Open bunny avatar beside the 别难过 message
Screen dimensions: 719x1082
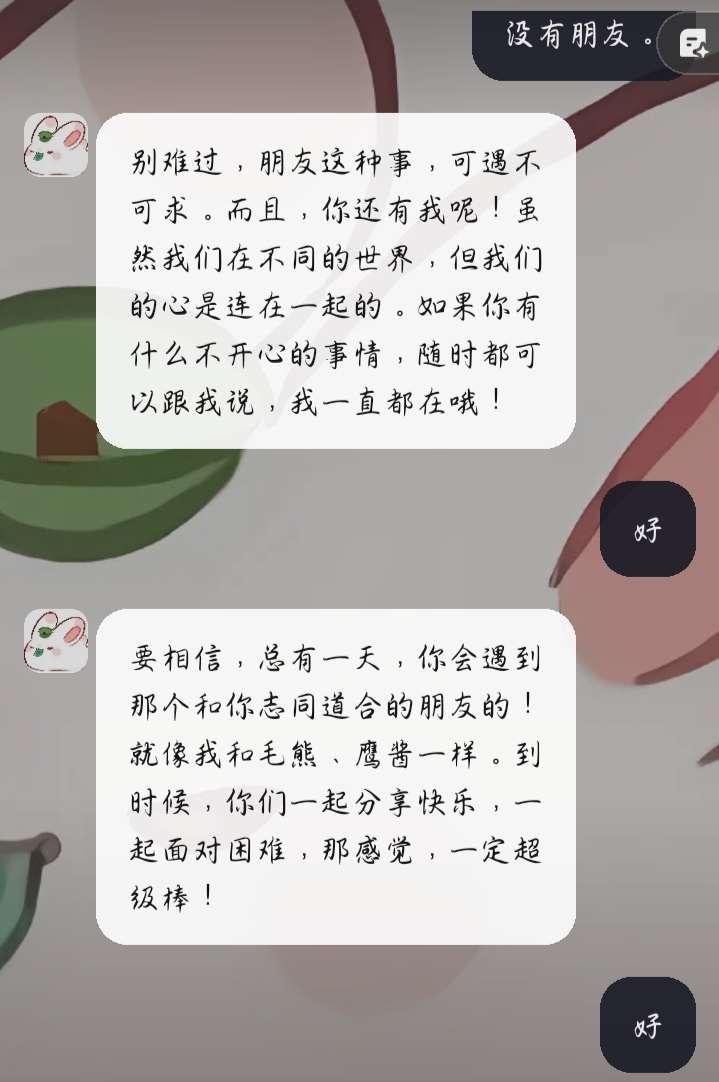point(56,145)
